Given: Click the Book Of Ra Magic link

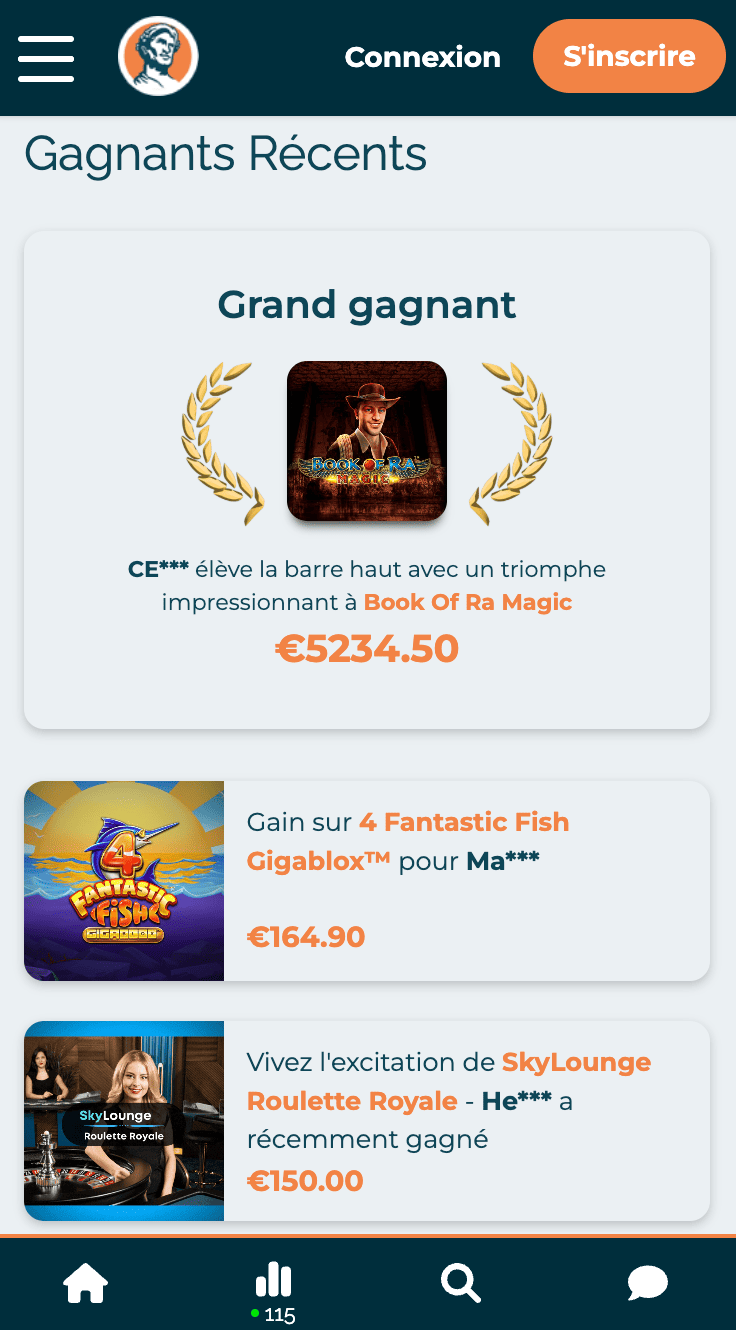Looking at the screenshot, I should [x=468, y=602].
